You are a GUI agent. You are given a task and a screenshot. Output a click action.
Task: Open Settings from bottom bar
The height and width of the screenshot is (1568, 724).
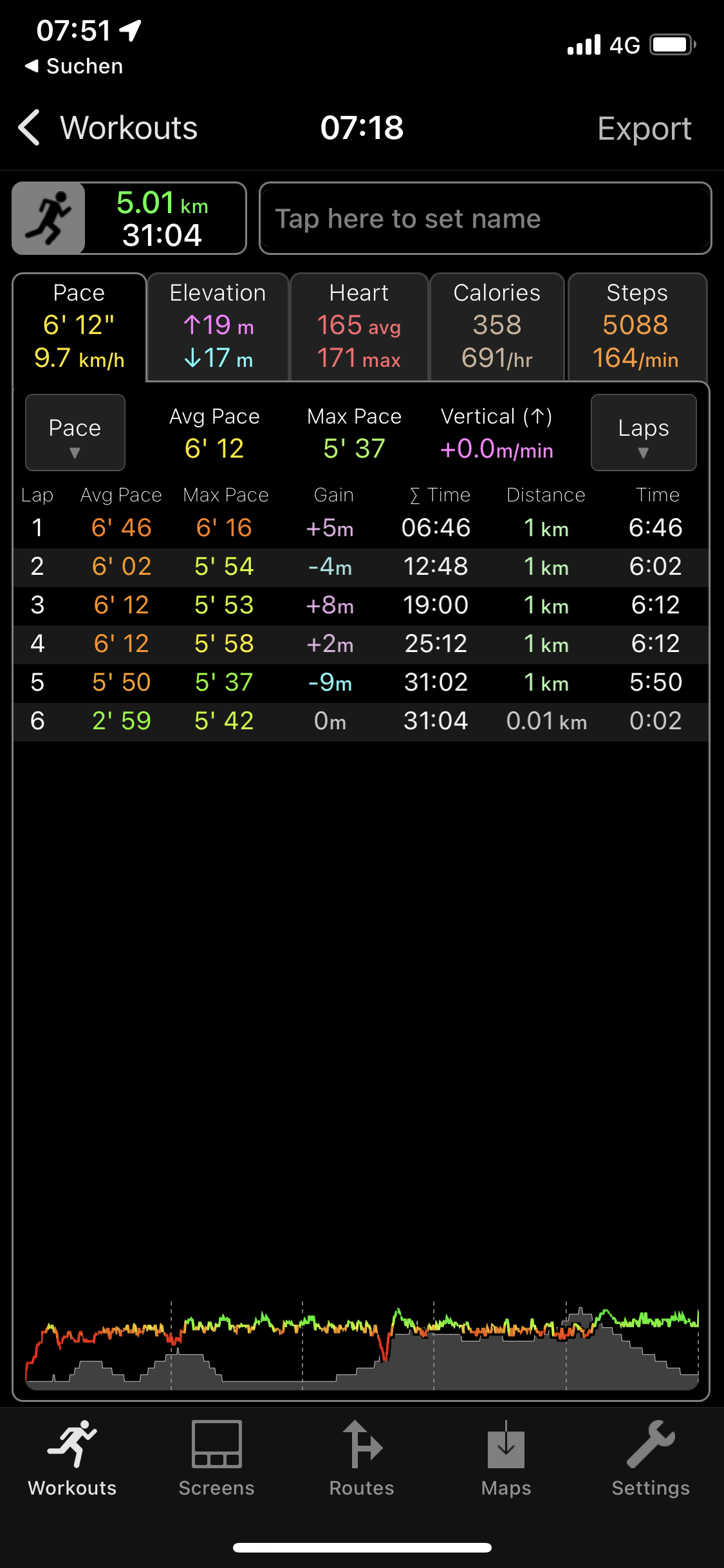coord(650,1459)
